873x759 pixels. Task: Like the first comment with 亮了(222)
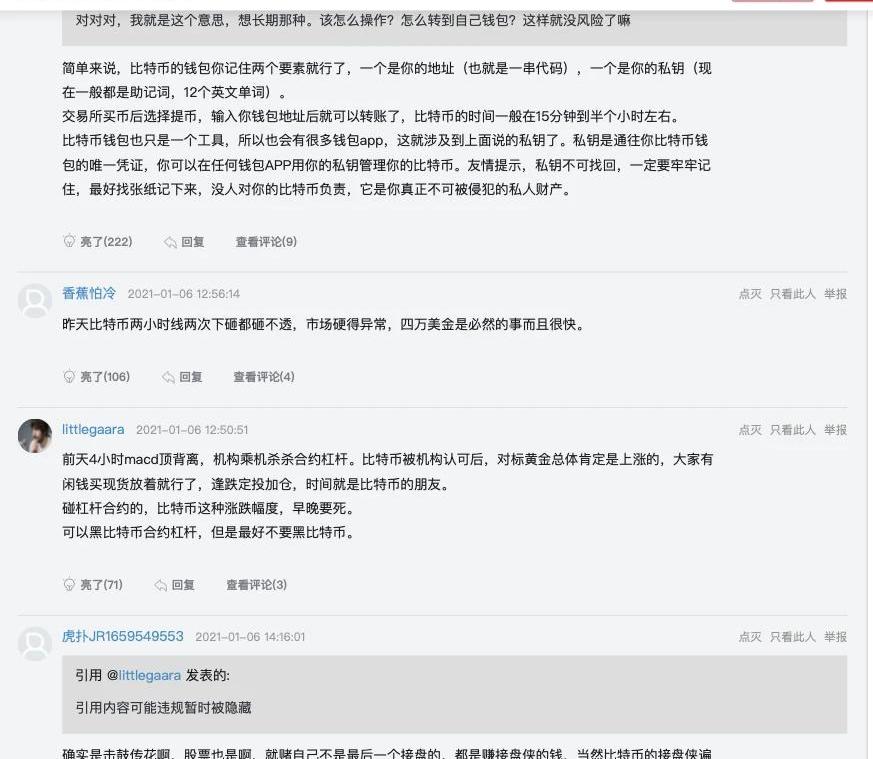tap(98, 242)
